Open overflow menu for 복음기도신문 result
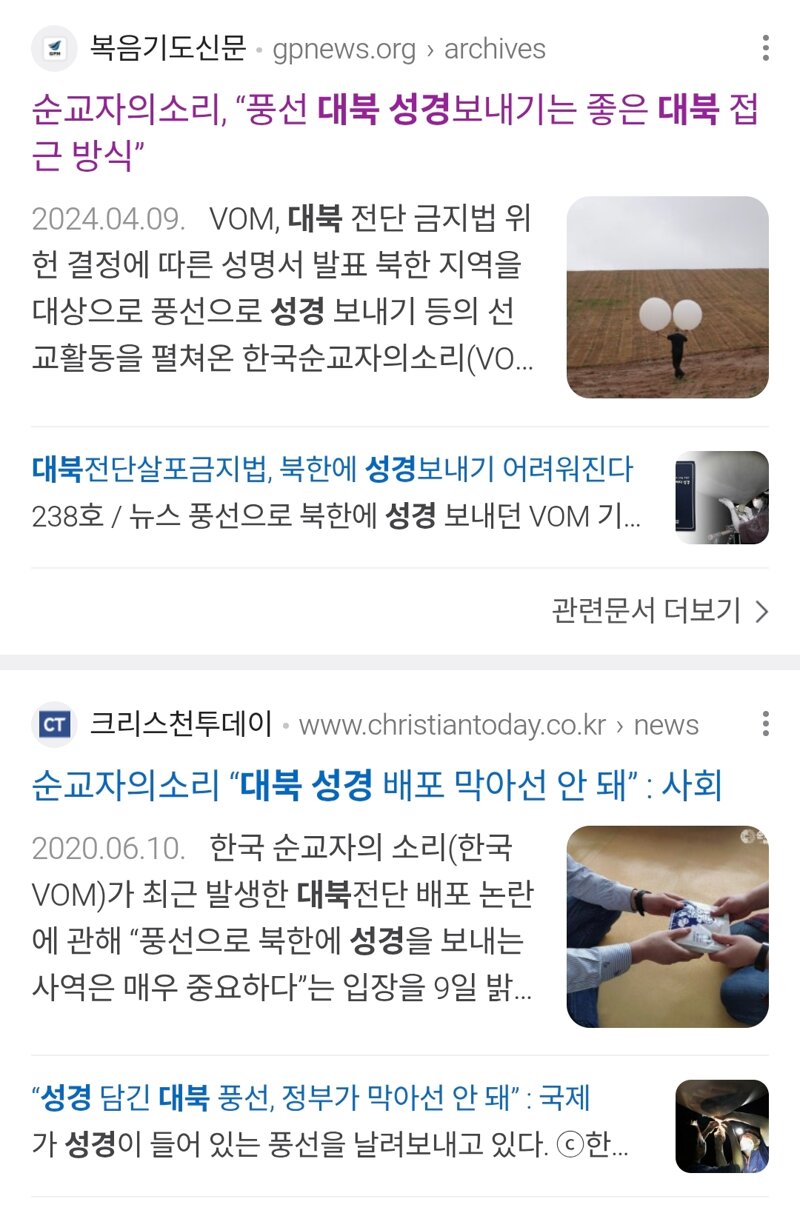800x1216 pixels. 765,48
